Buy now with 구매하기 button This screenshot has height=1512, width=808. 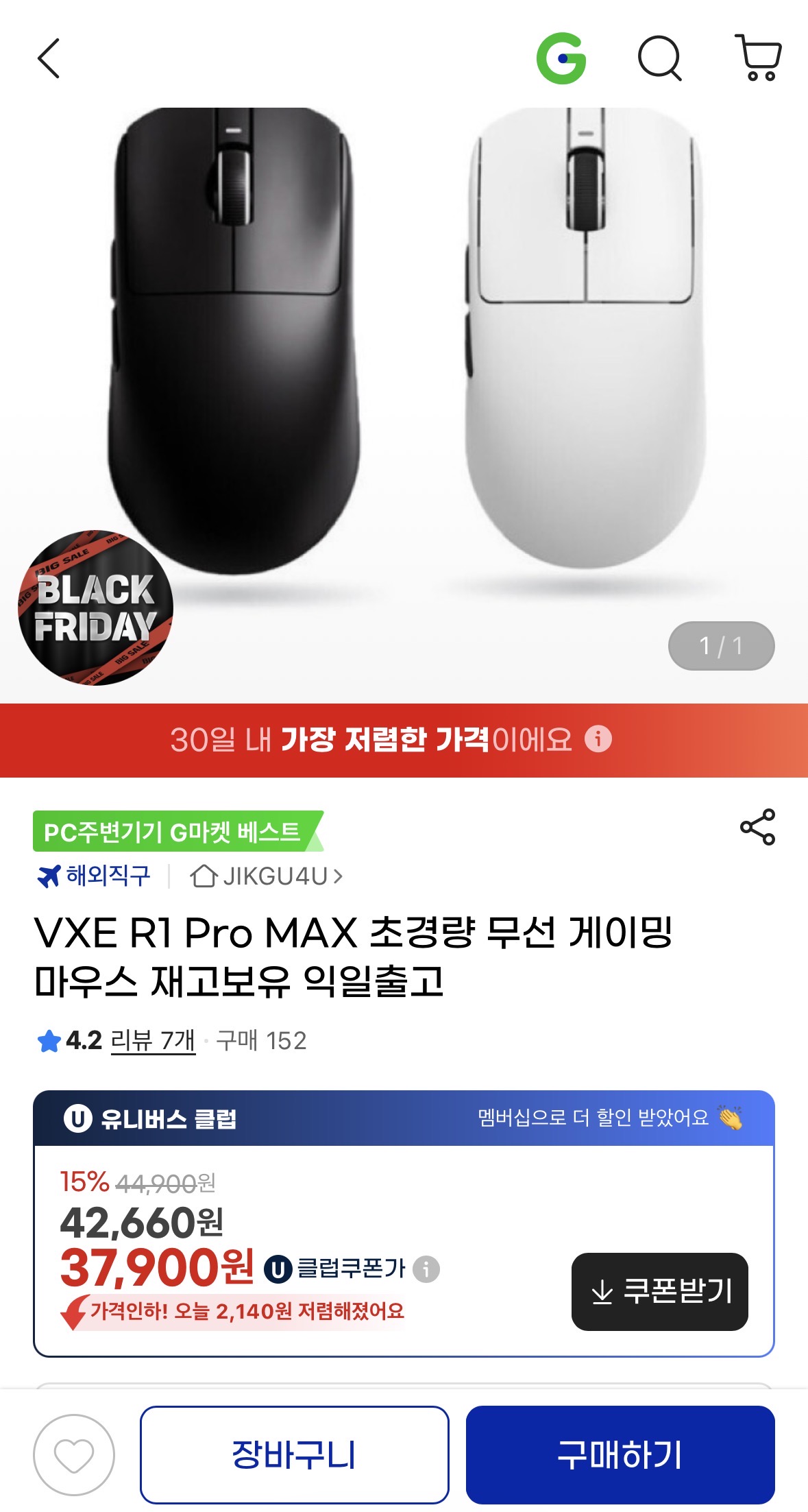click(x=620, y=1454)
